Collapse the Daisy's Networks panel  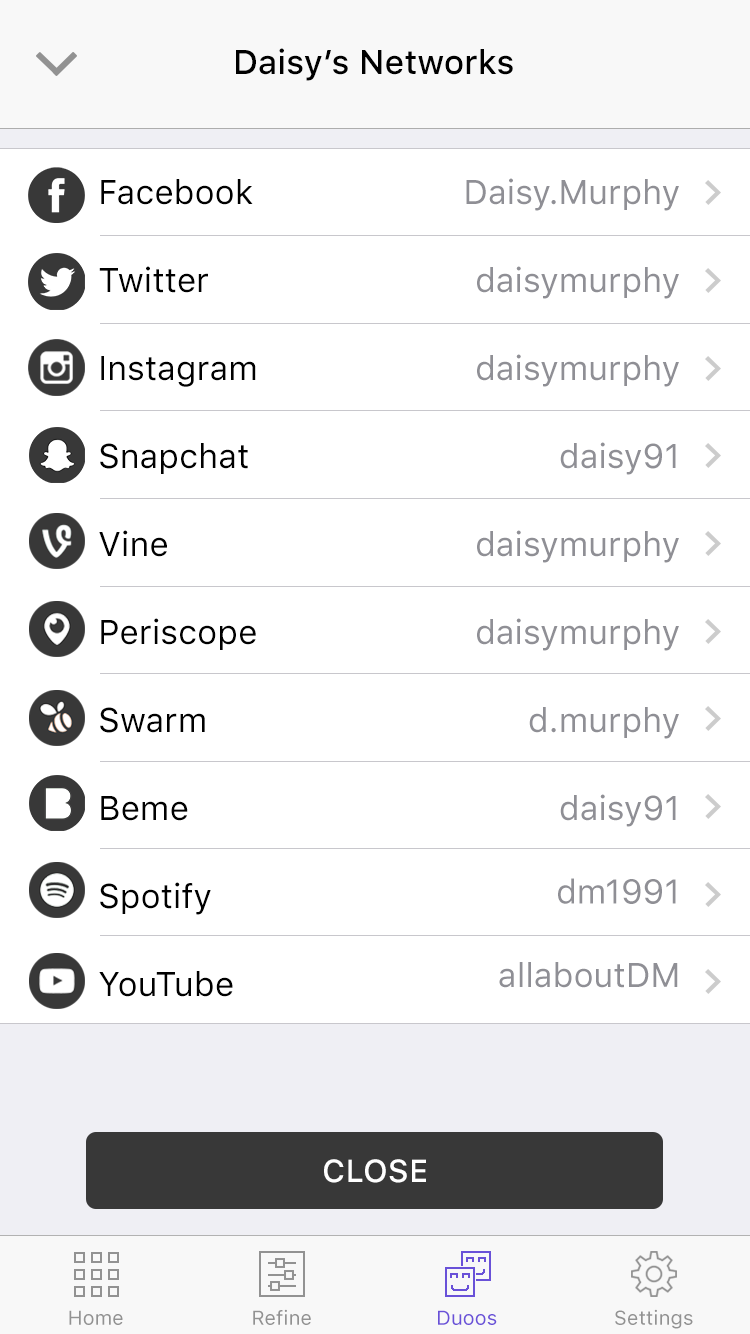pyautogui.click(x=56, y=63)
